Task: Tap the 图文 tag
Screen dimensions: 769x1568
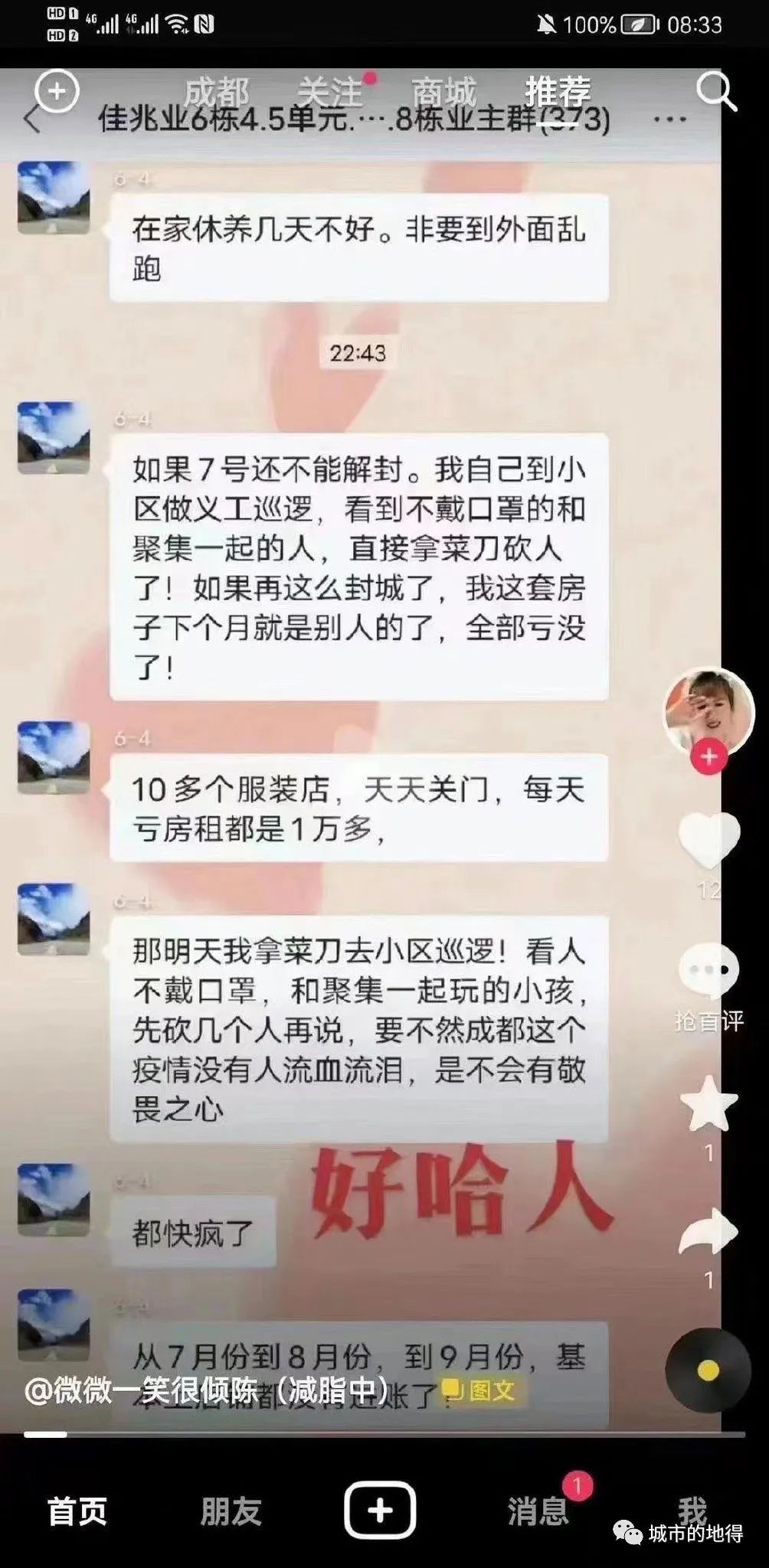Action: (481, 1390)
